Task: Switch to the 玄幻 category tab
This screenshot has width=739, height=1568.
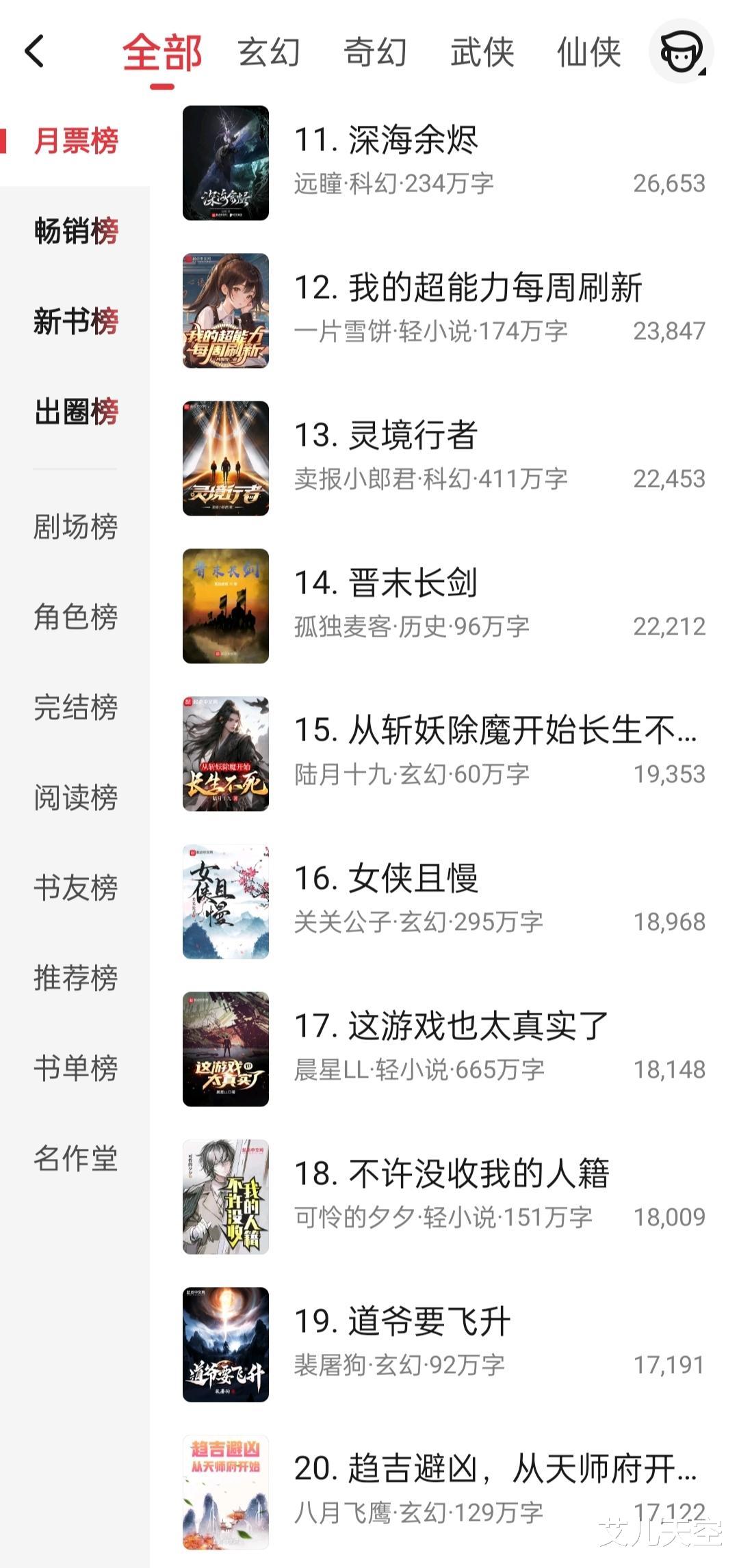Action: tap(269, 53)
